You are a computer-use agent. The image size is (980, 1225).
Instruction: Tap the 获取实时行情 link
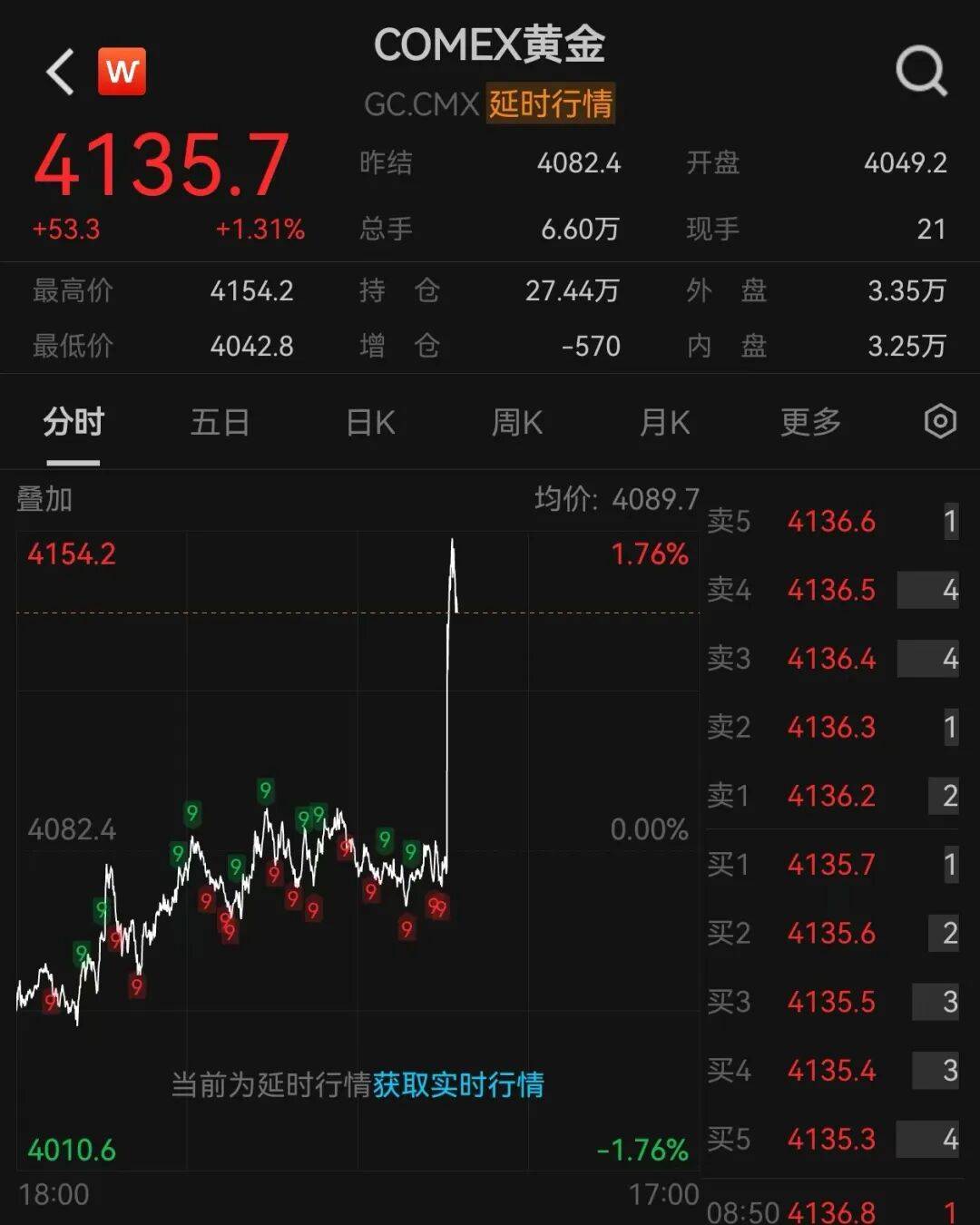coord(458,1084)
